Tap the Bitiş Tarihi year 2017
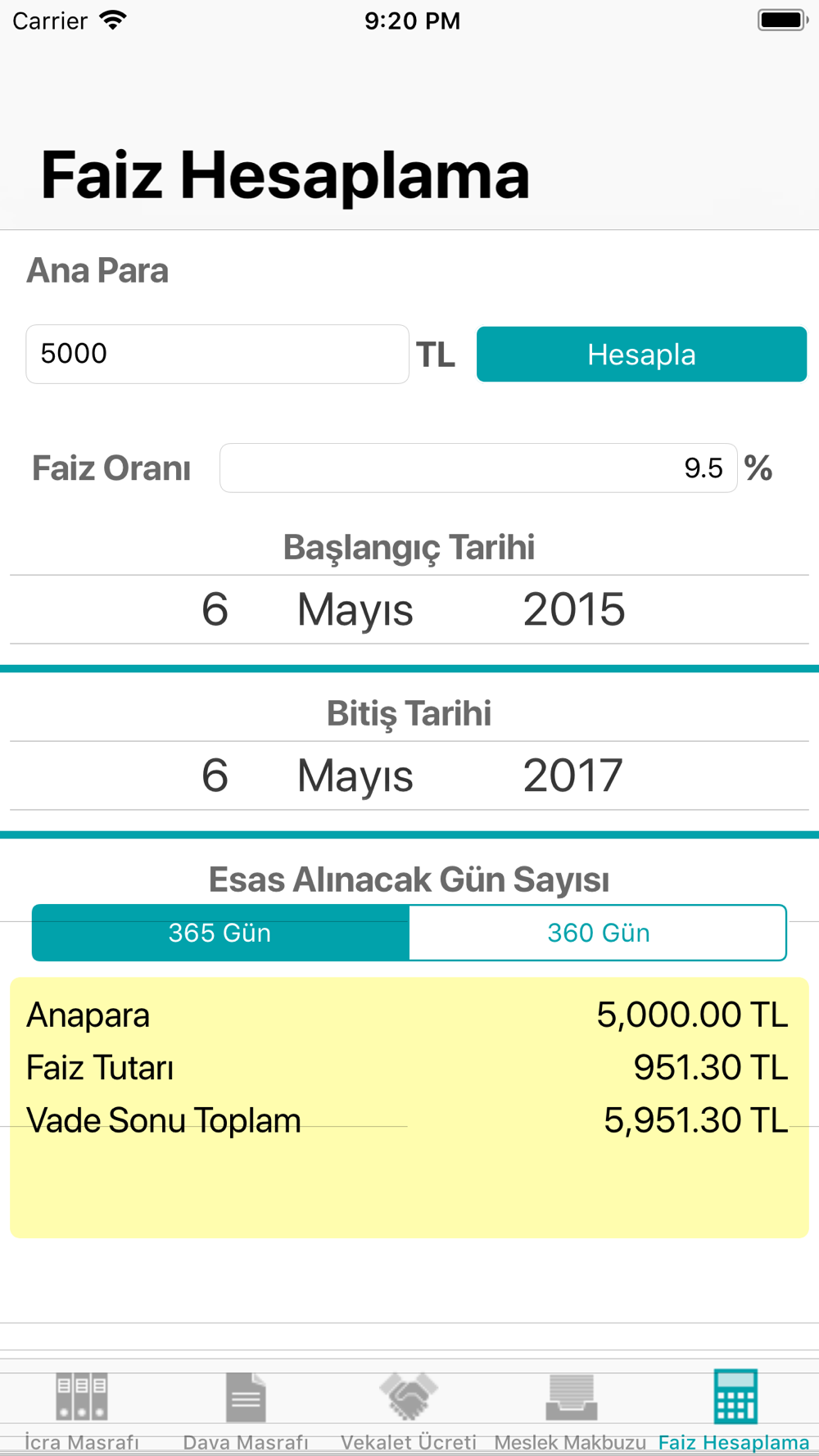The image size is (819, 1456). tap(573, 775)
